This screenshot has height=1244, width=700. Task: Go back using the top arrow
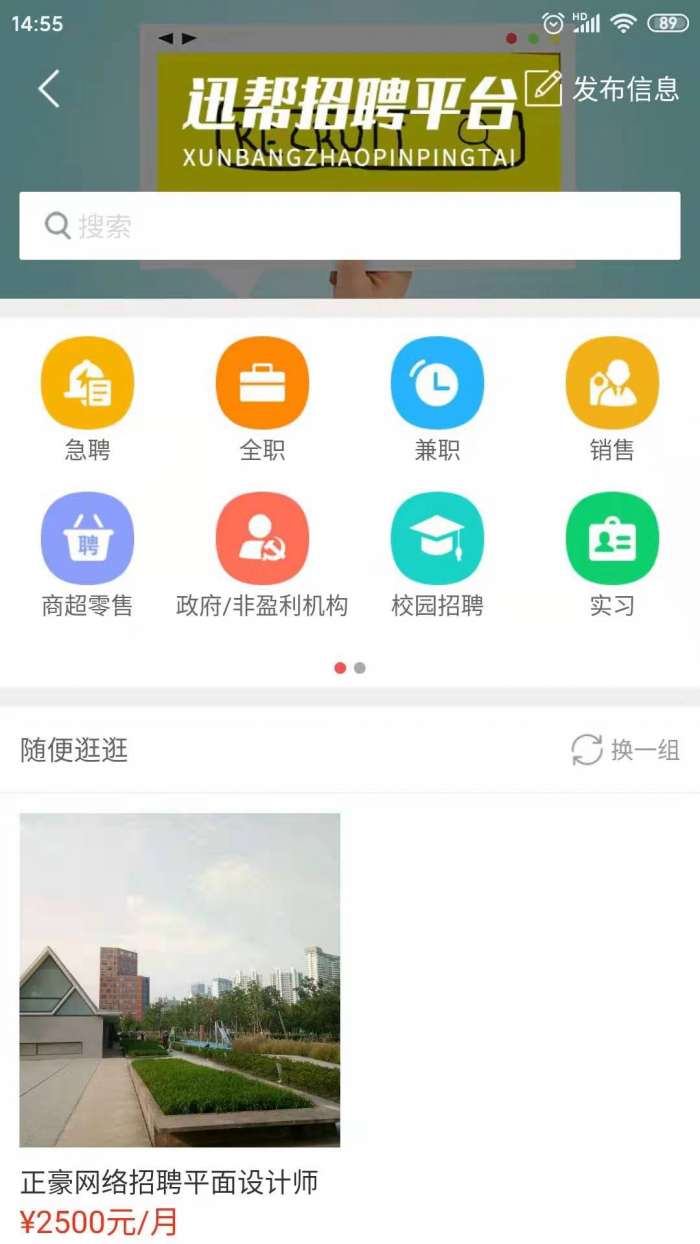[x=48, y=89]
